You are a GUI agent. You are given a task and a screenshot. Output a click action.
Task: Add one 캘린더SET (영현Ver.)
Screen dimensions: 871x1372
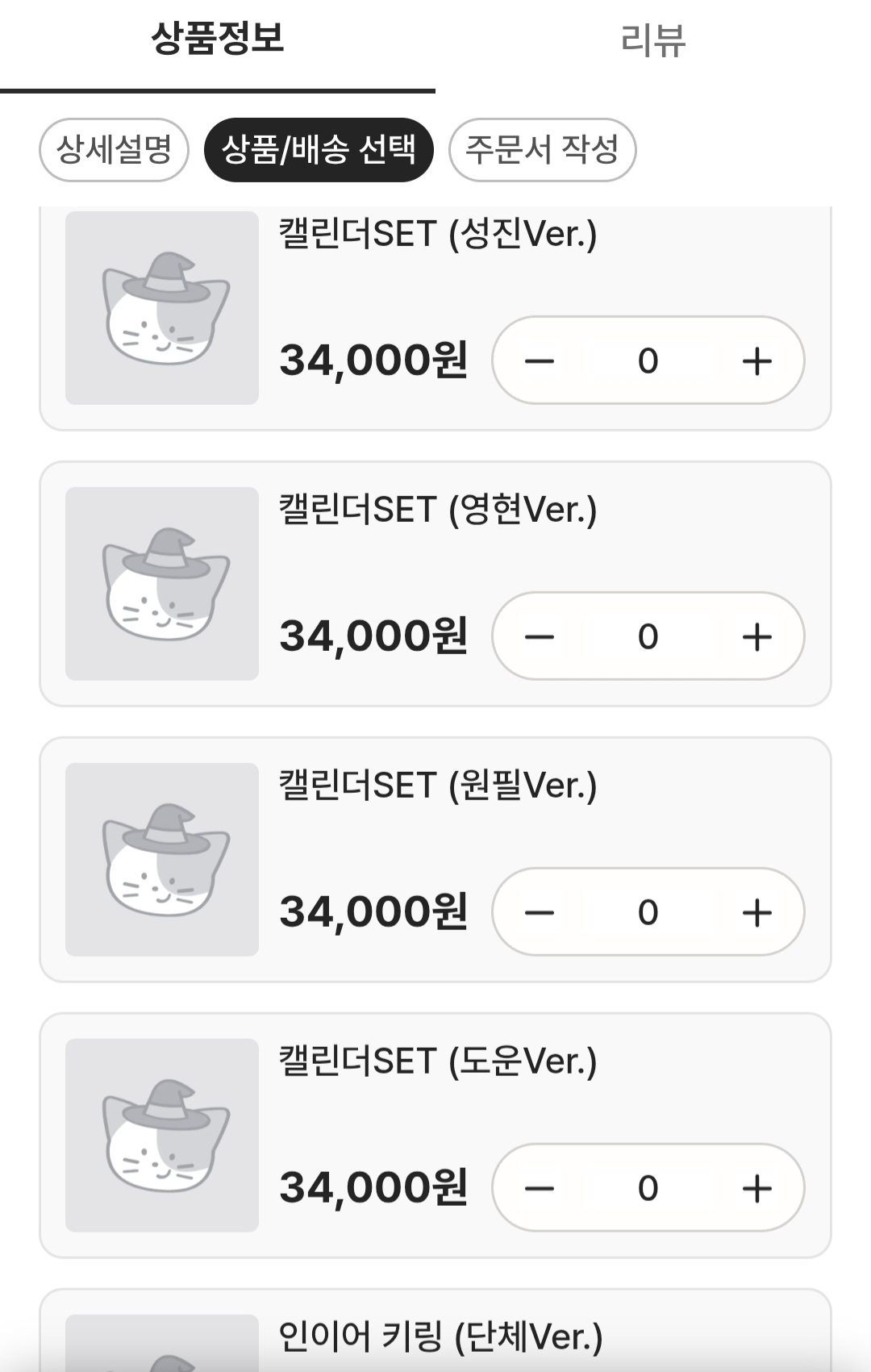[756, 636]
